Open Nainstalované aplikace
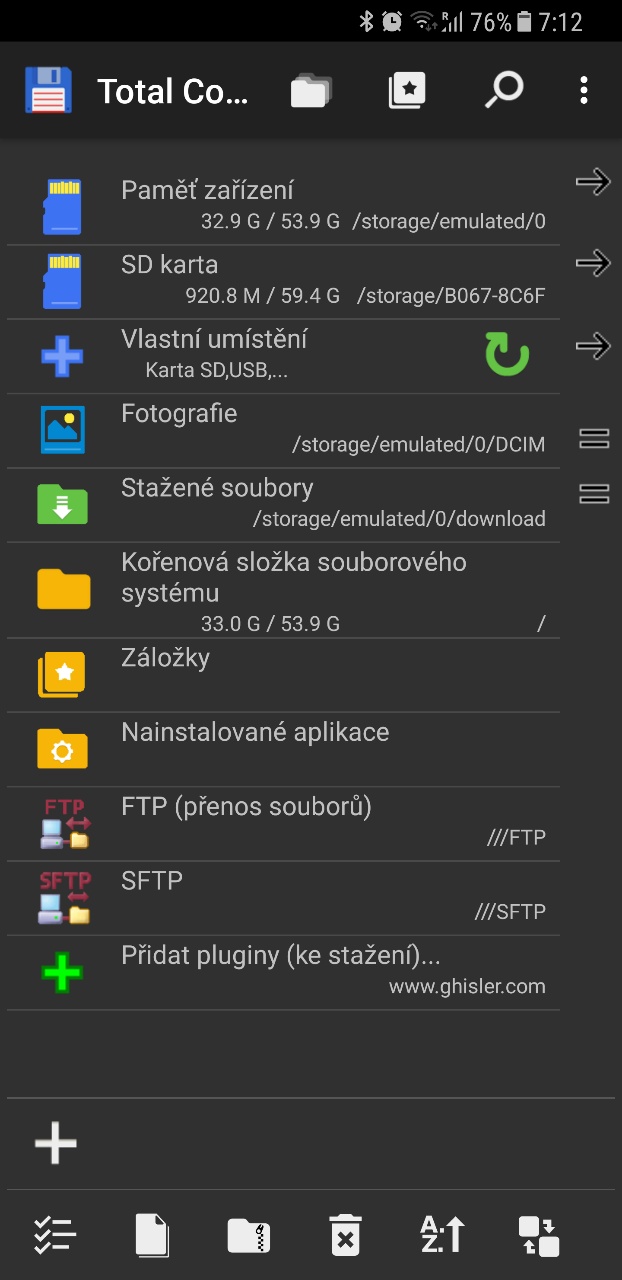Image resolution: width=622 pixels, height=1280 pixels. pos(283,749)
